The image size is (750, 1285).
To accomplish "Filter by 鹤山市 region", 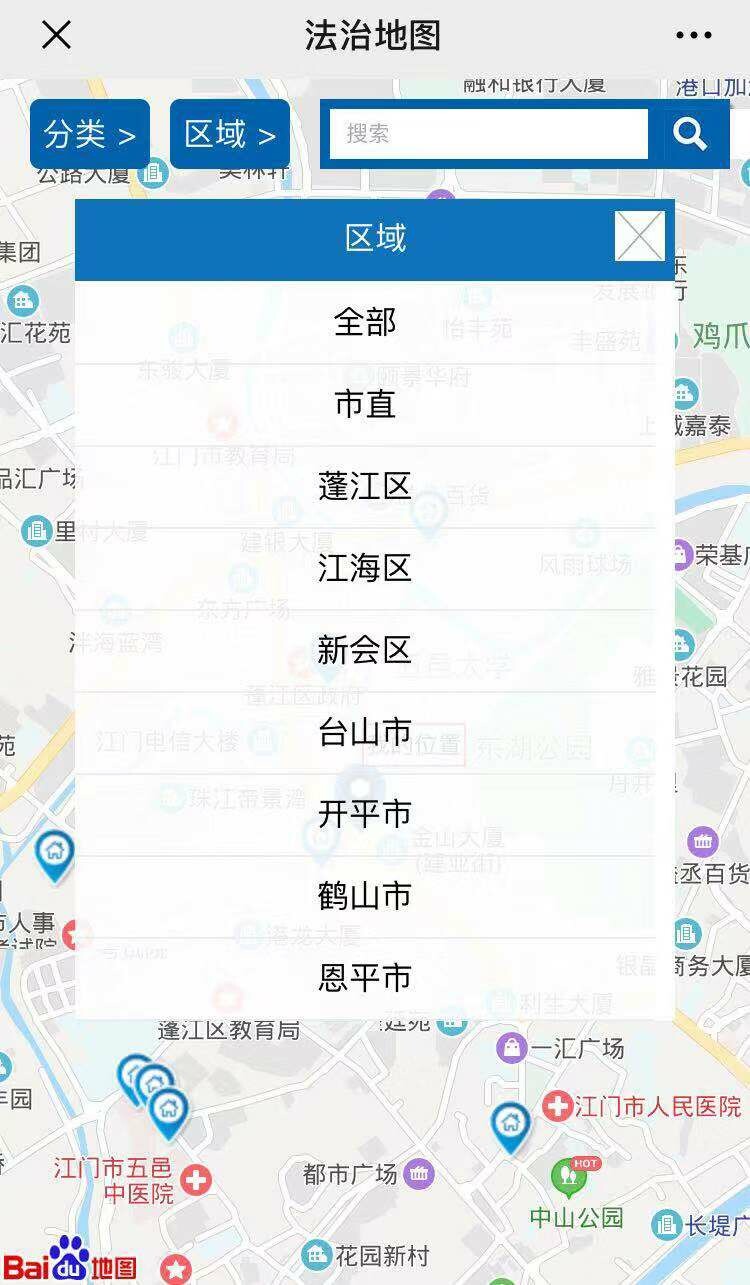I will tap(365, 896).
